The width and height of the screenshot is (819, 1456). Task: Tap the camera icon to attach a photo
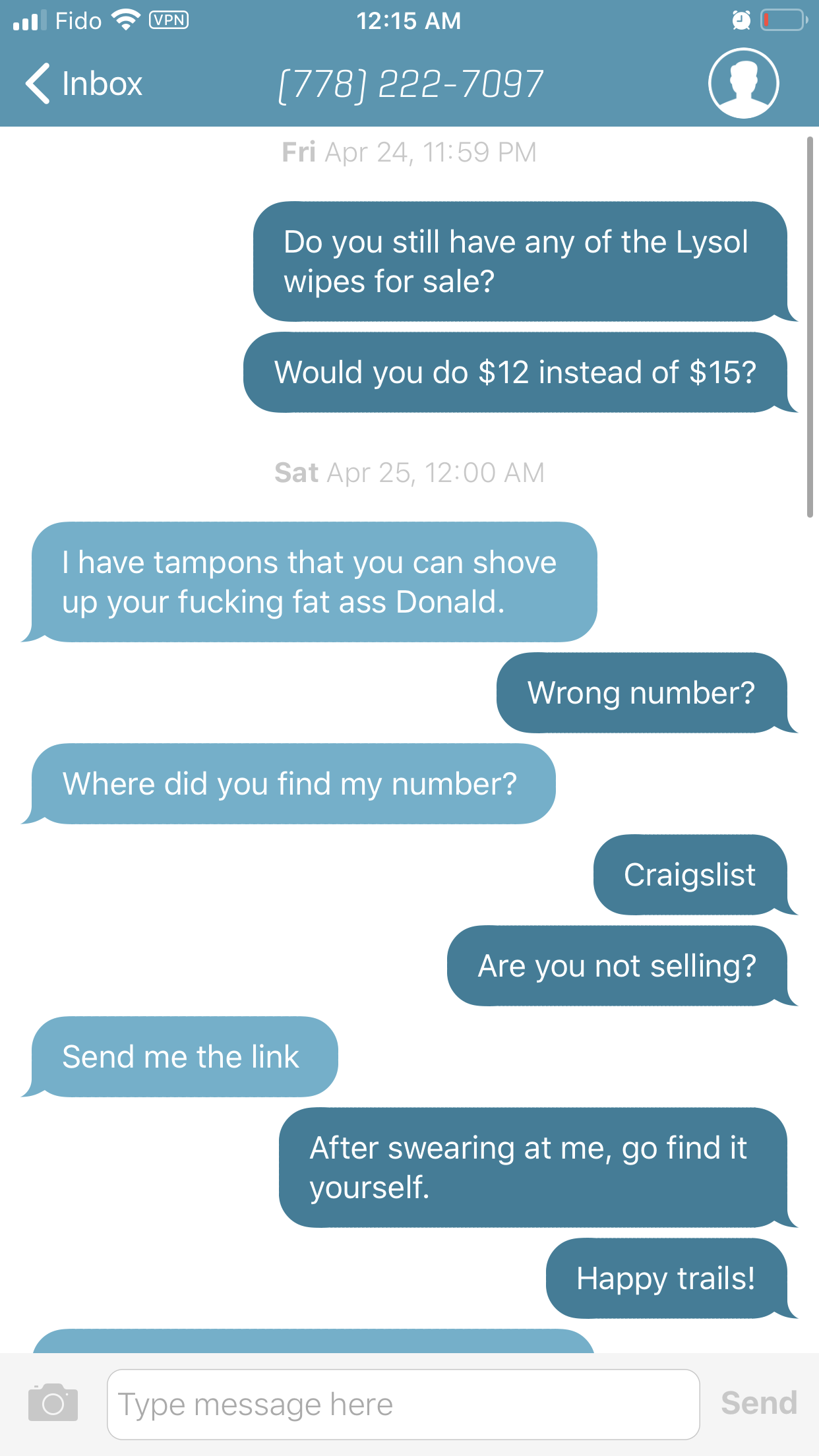click(x=53, y=1402)
